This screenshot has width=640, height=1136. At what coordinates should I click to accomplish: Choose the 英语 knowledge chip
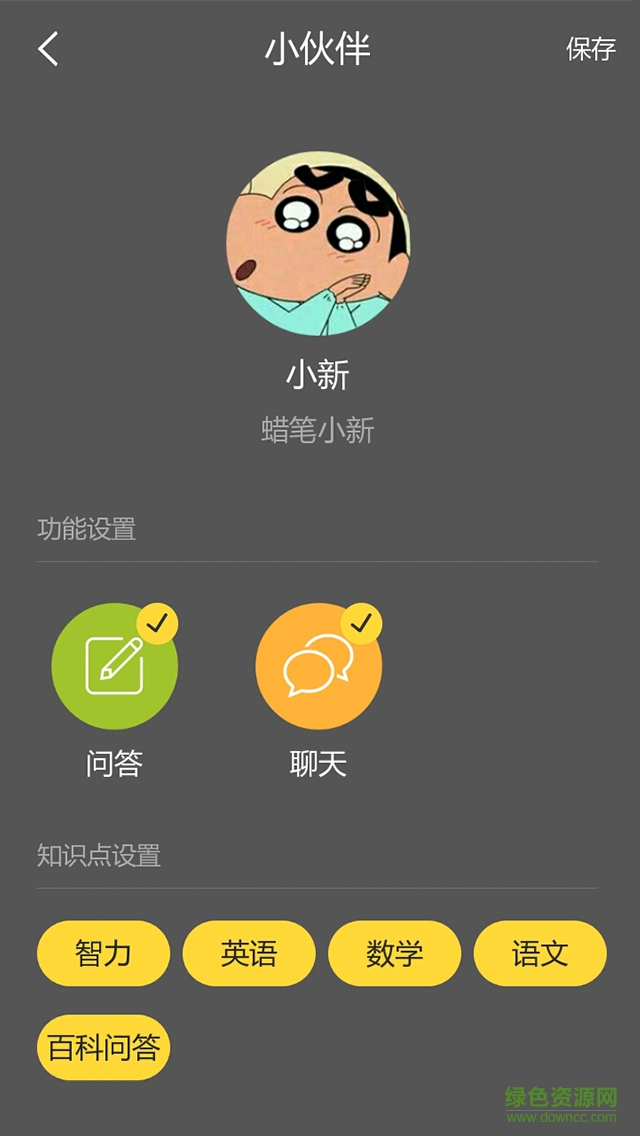pos(249,953)
